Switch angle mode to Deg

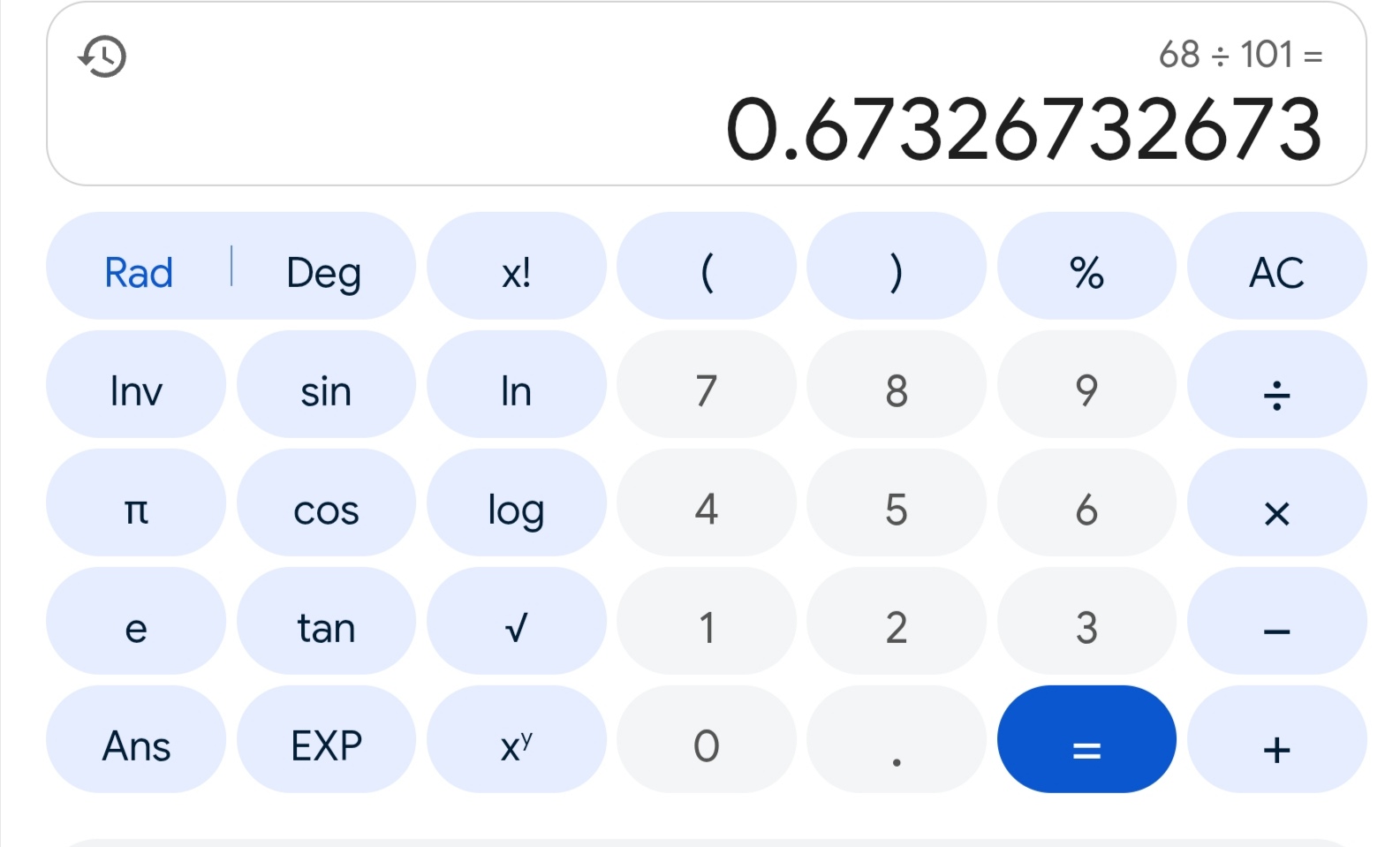[x=323, y=271]
